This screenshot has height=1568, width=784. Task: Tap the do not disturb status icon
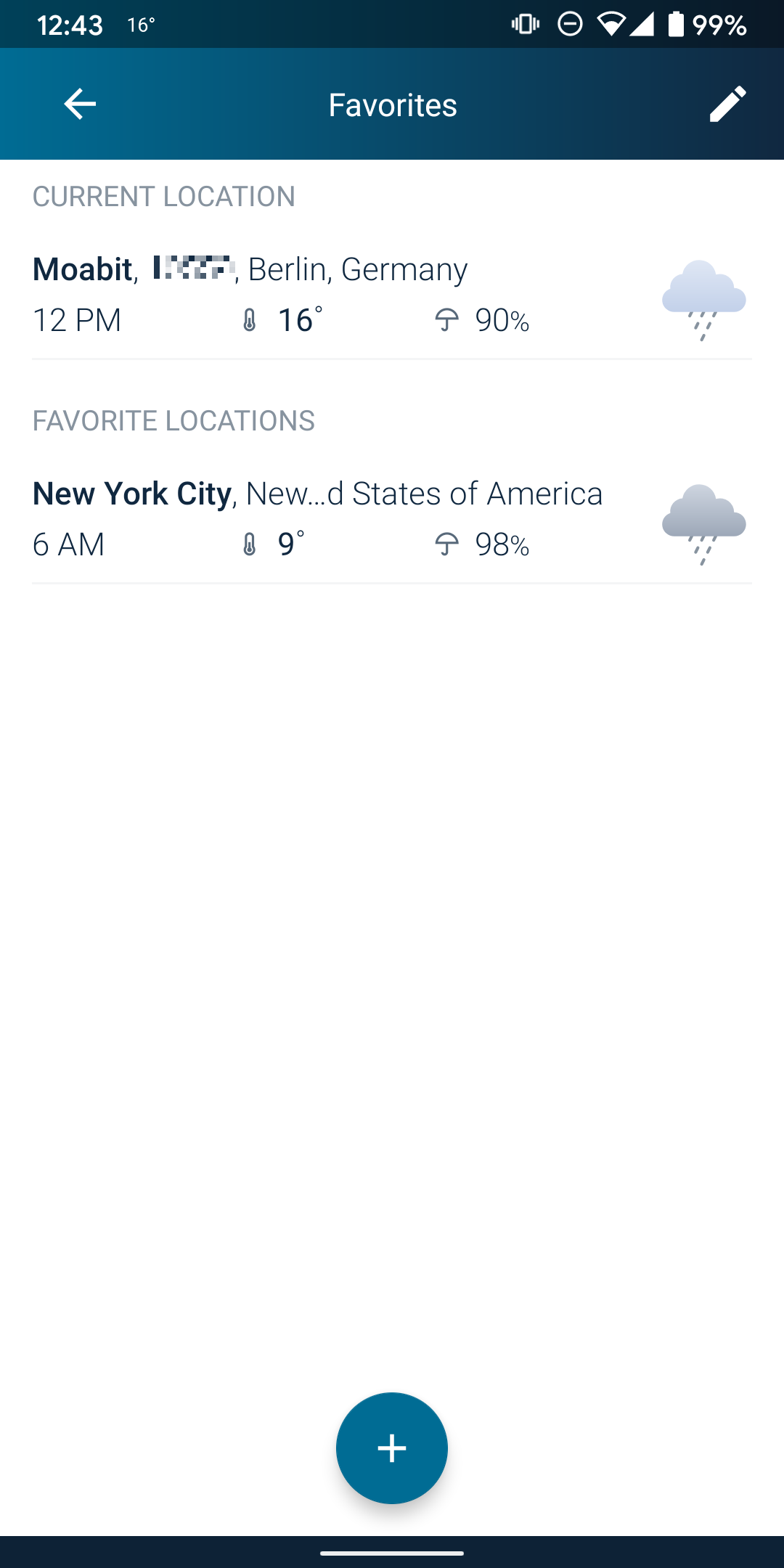(x=569, y=24)
